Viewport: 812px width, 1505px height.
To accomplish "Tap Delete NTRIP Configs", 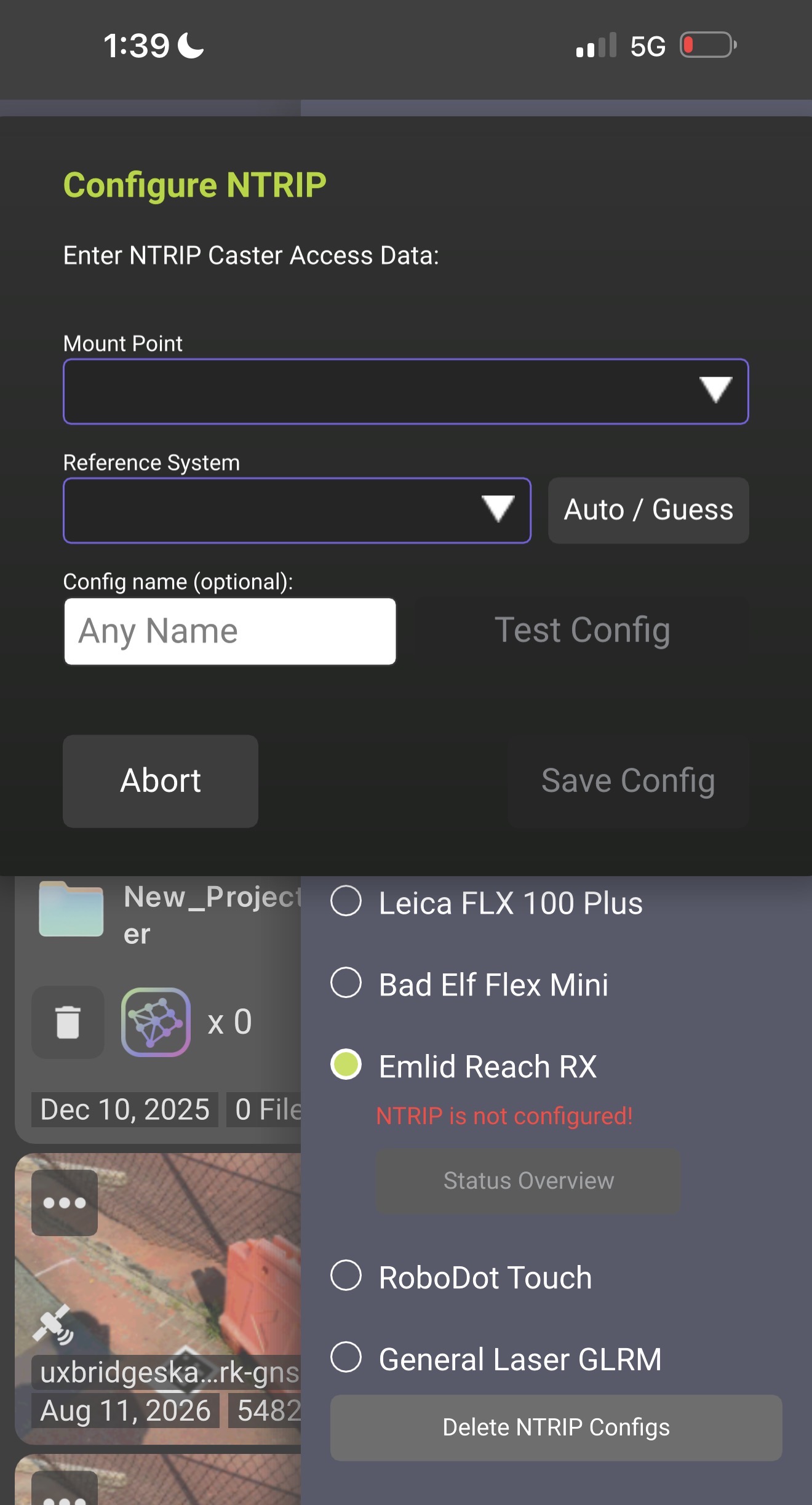I will click(556, 1427).
